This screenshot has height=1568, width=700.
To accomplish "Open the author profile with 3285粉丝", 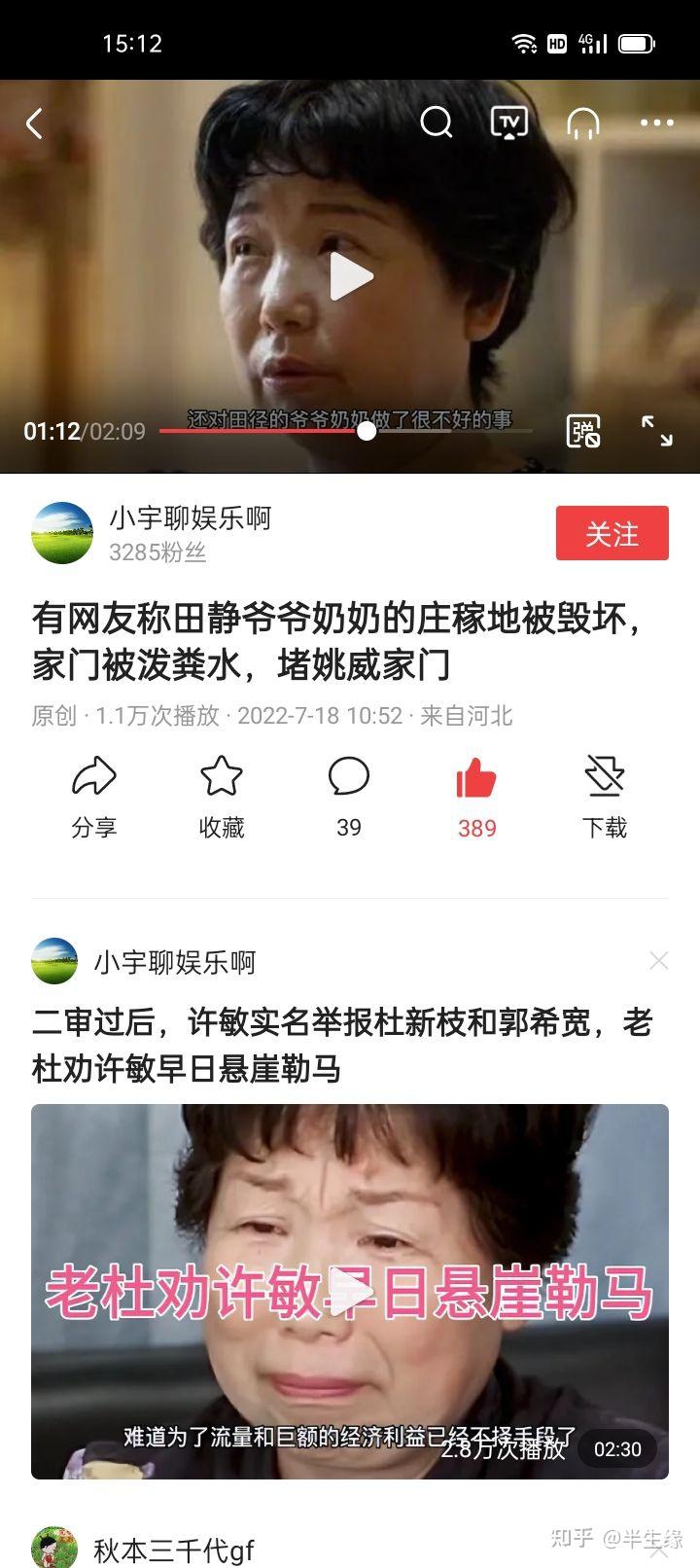I will [x=152, y=533].
